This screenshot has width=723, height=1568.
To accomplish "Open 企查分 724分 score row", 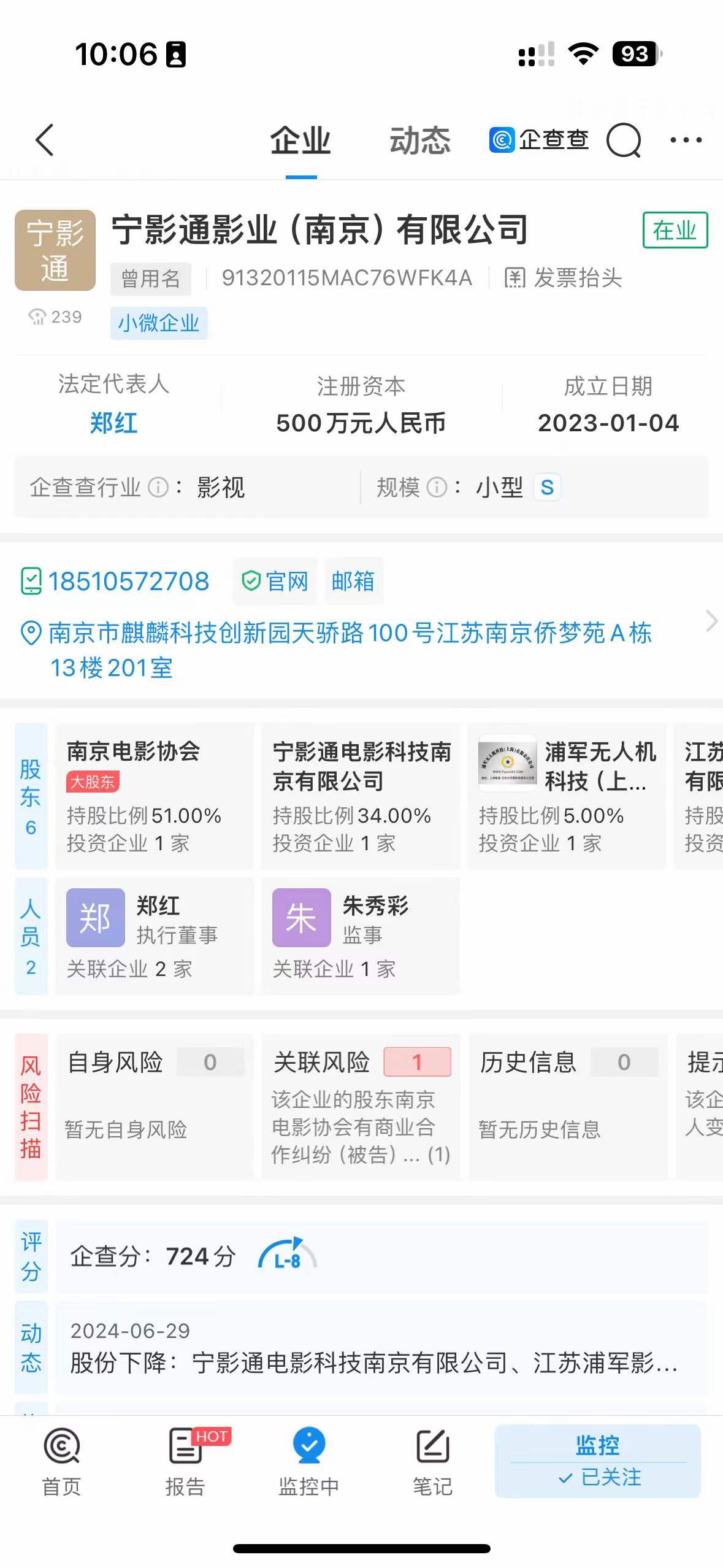I will click(x=380, y=1256).
